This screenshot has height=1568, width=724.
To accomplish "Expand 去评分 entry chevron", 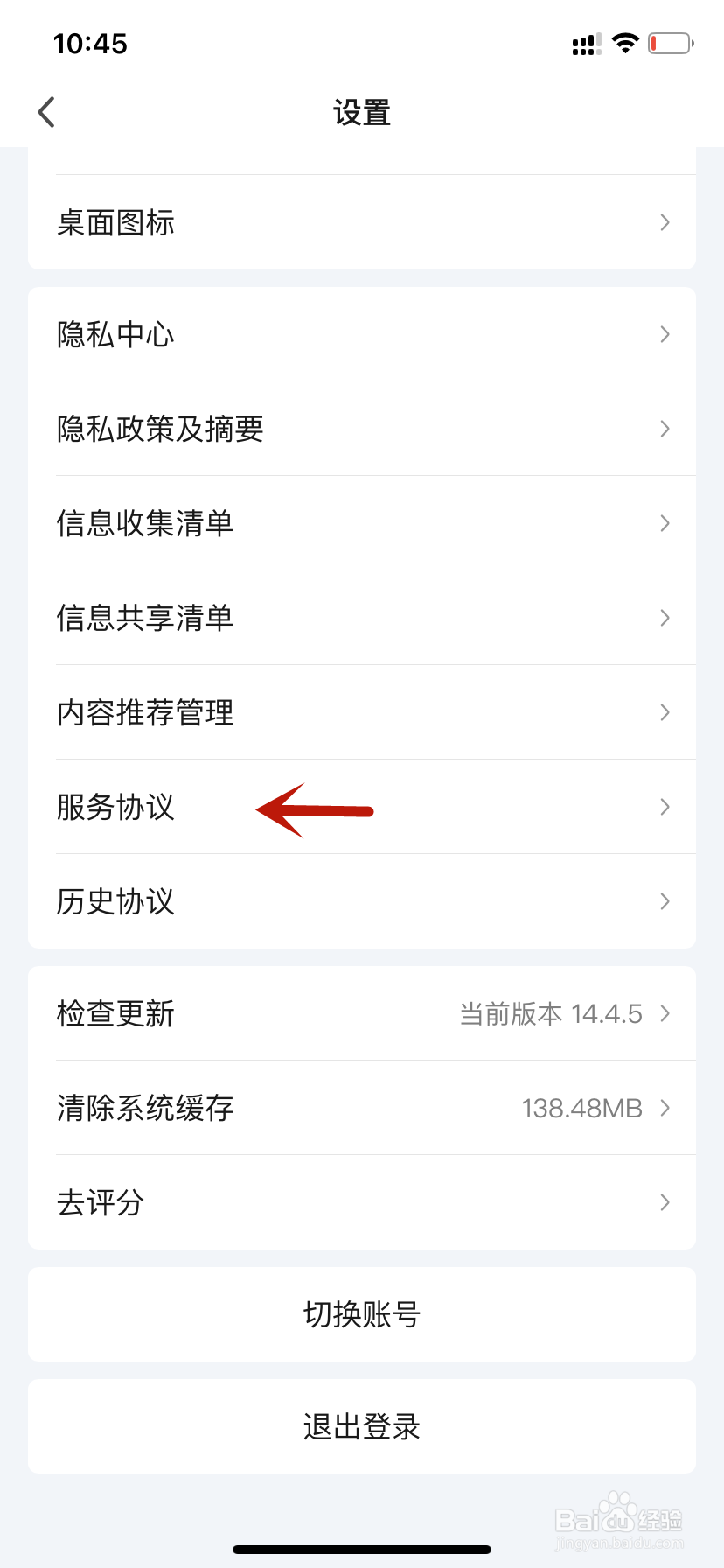I will pos(665,1202).
